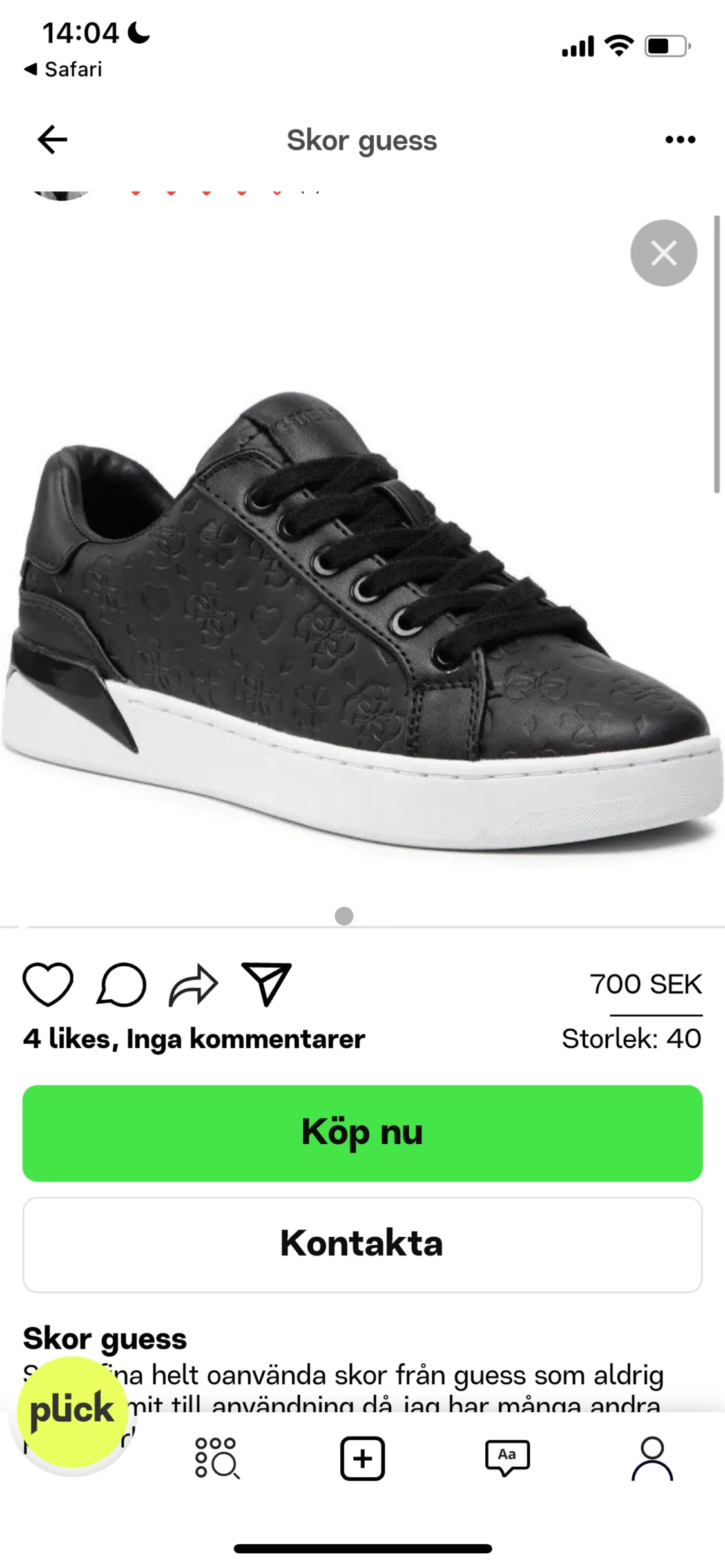Switch to the profile tab
This screenshot has height=1568, width=725.
pyautogui.click(x=652, y=1458)
